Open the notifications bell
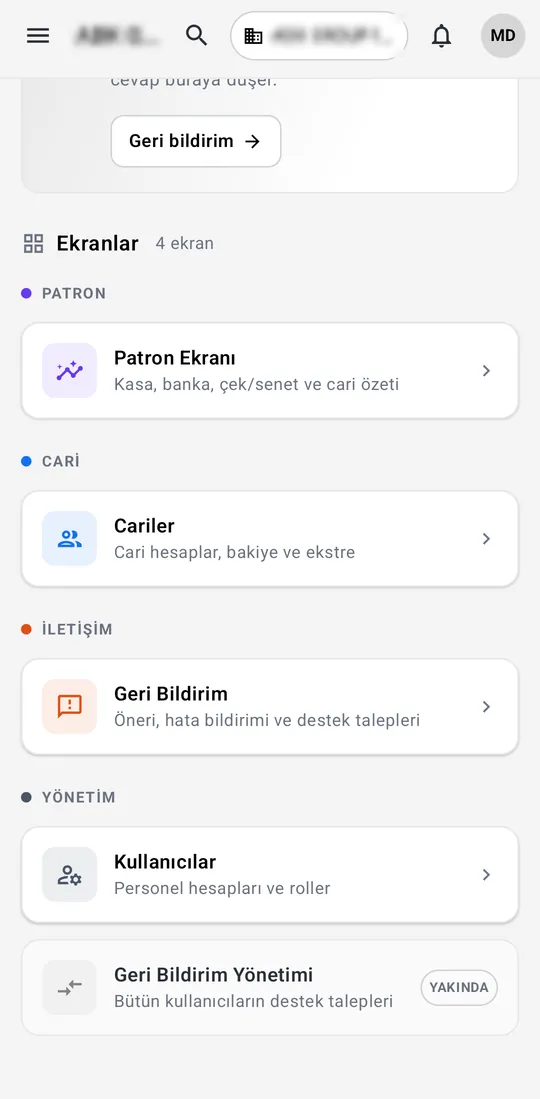 tap(441, 35)
